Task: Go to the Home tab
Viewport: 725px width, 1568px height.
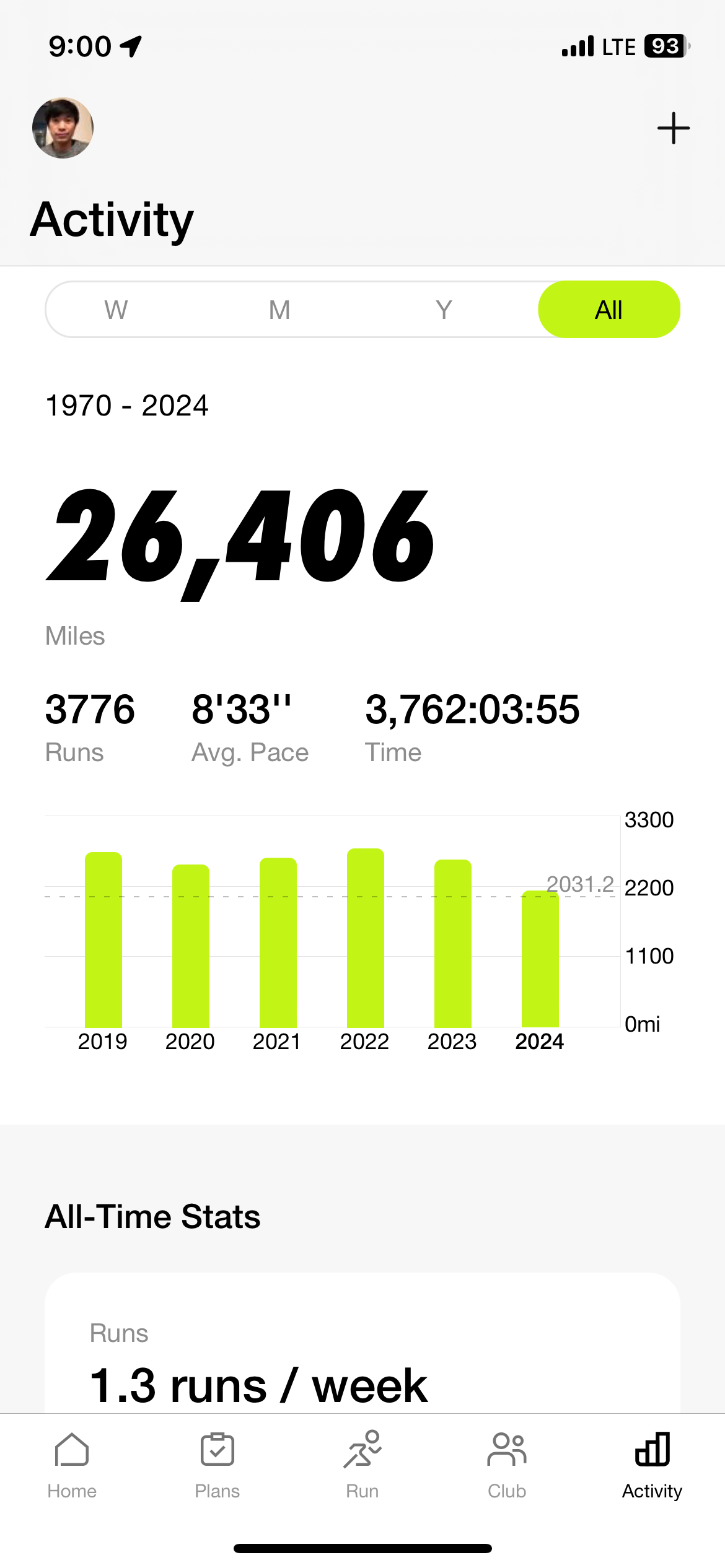Action: point(72,1465)
